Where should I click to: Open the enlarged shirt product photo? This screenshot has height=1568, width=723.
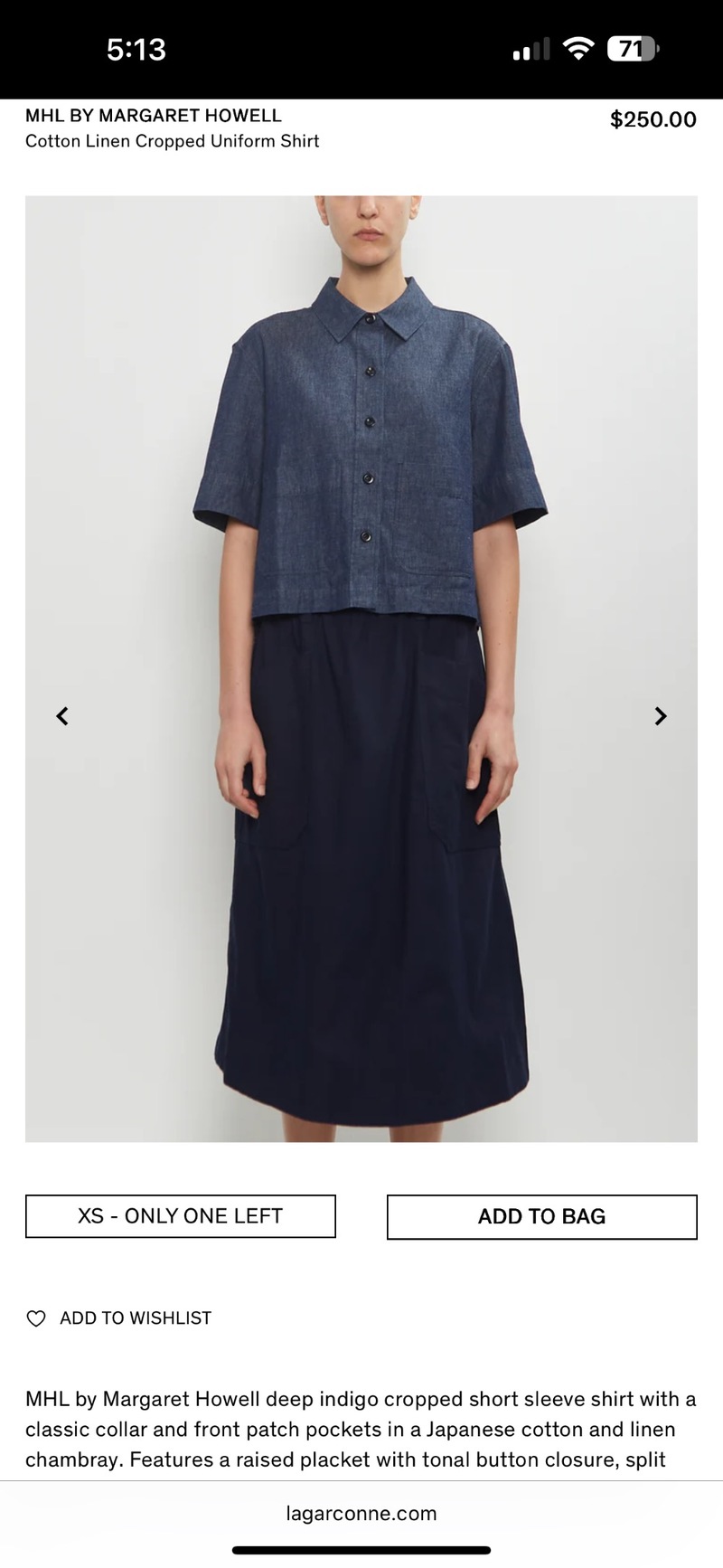coord(361,543)
